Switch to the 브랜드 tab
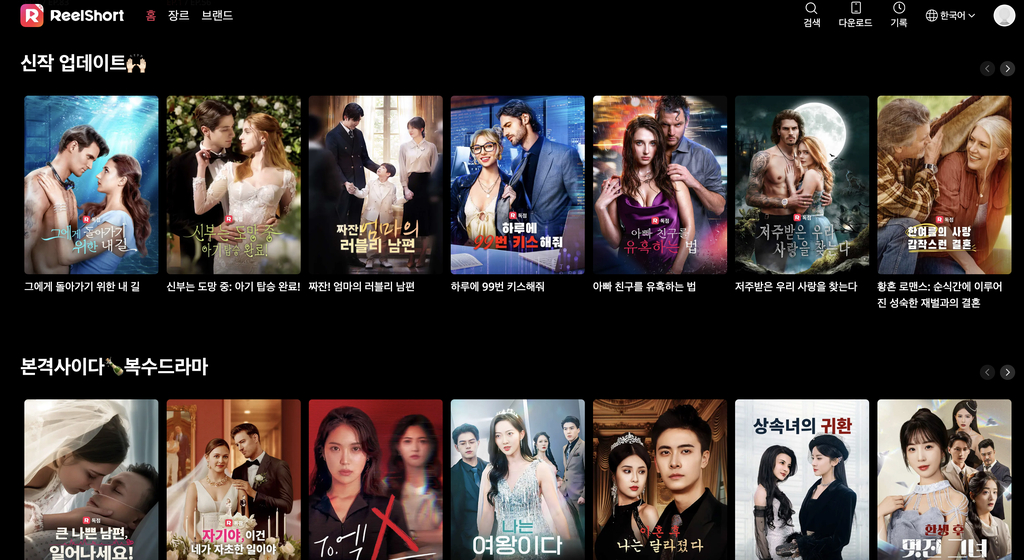 click(x=217, y=16)
